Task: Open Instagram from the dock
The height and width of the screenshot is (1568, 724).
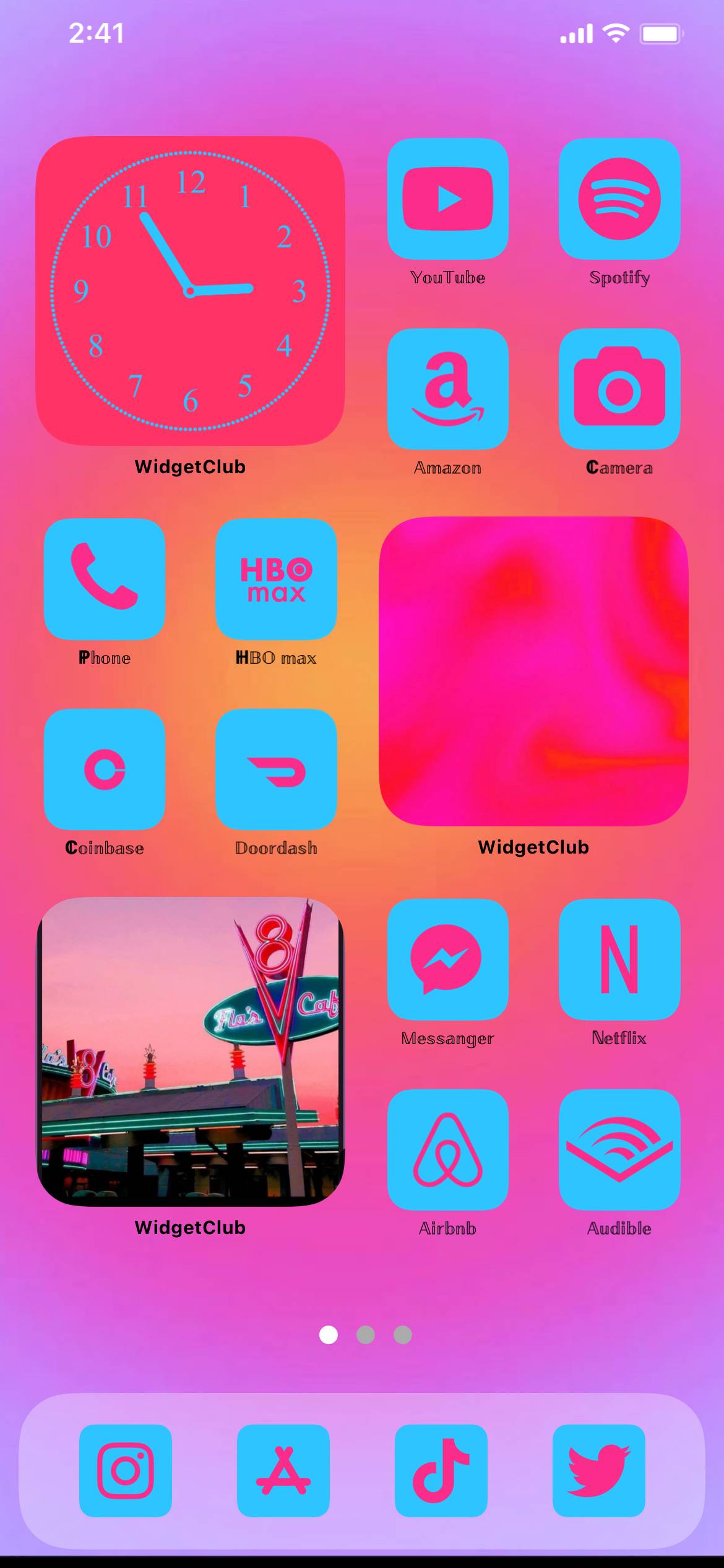Action: point(126,1471)
